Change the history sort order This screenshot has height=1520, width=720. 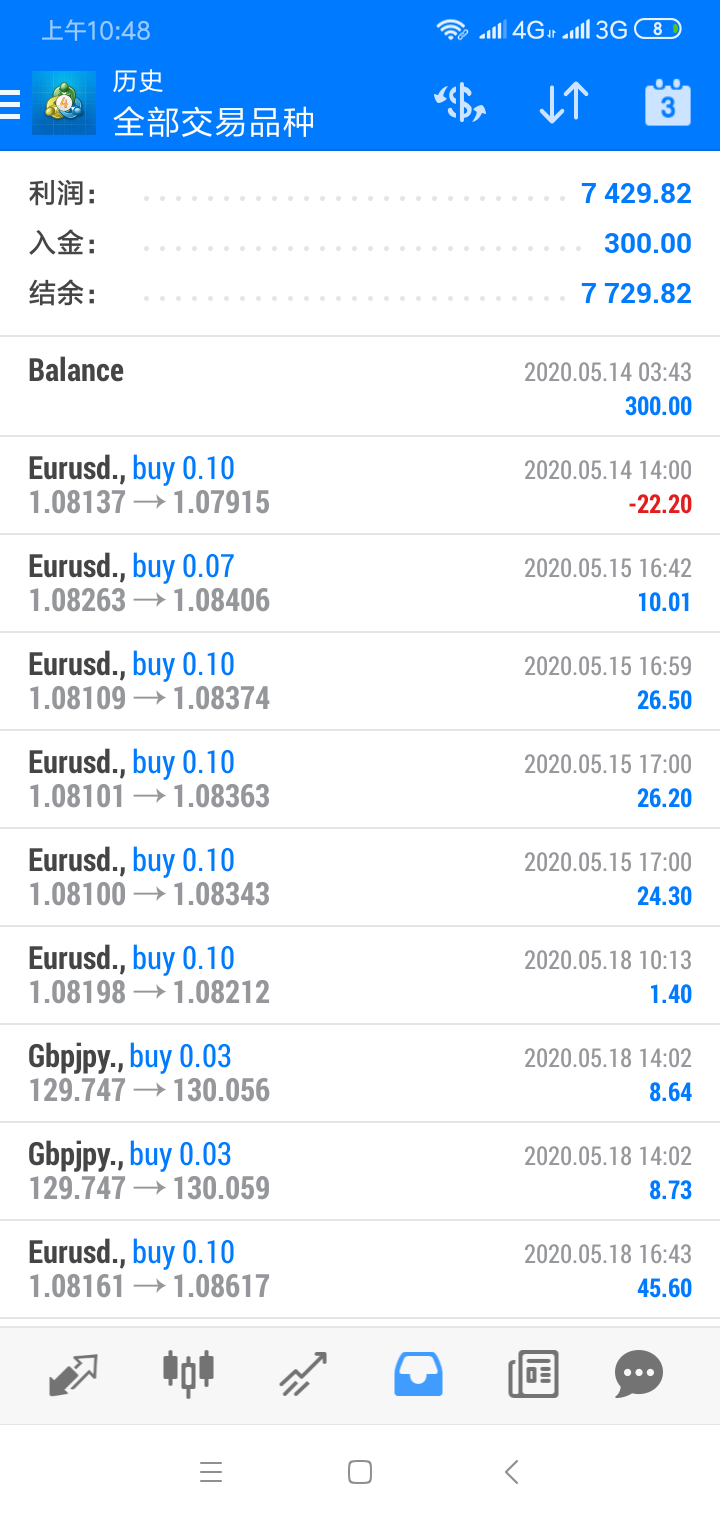click(x=564, y=104)
